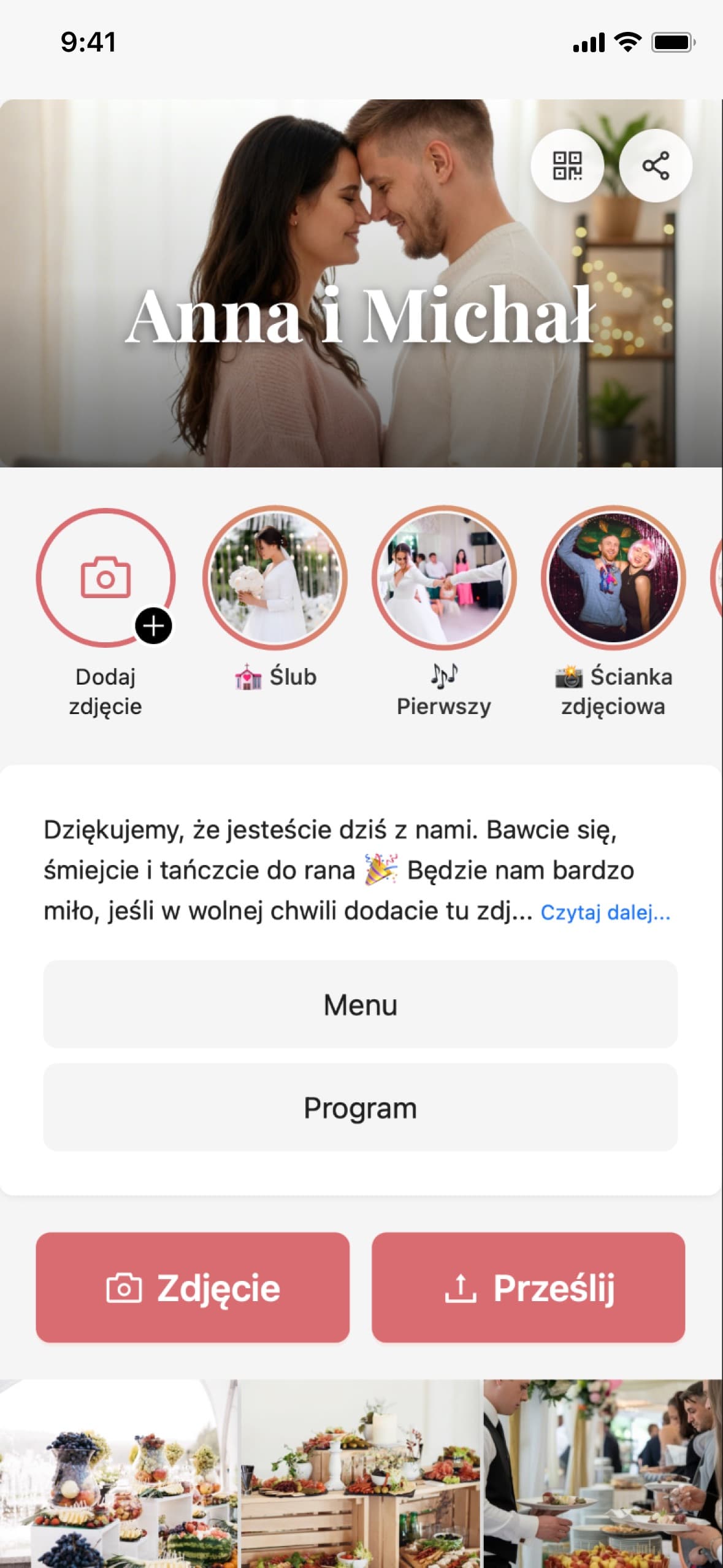Tap the music notes emoji above Pierwszy
Viewport: 723px width, 1568px height.
coord(445,677)
